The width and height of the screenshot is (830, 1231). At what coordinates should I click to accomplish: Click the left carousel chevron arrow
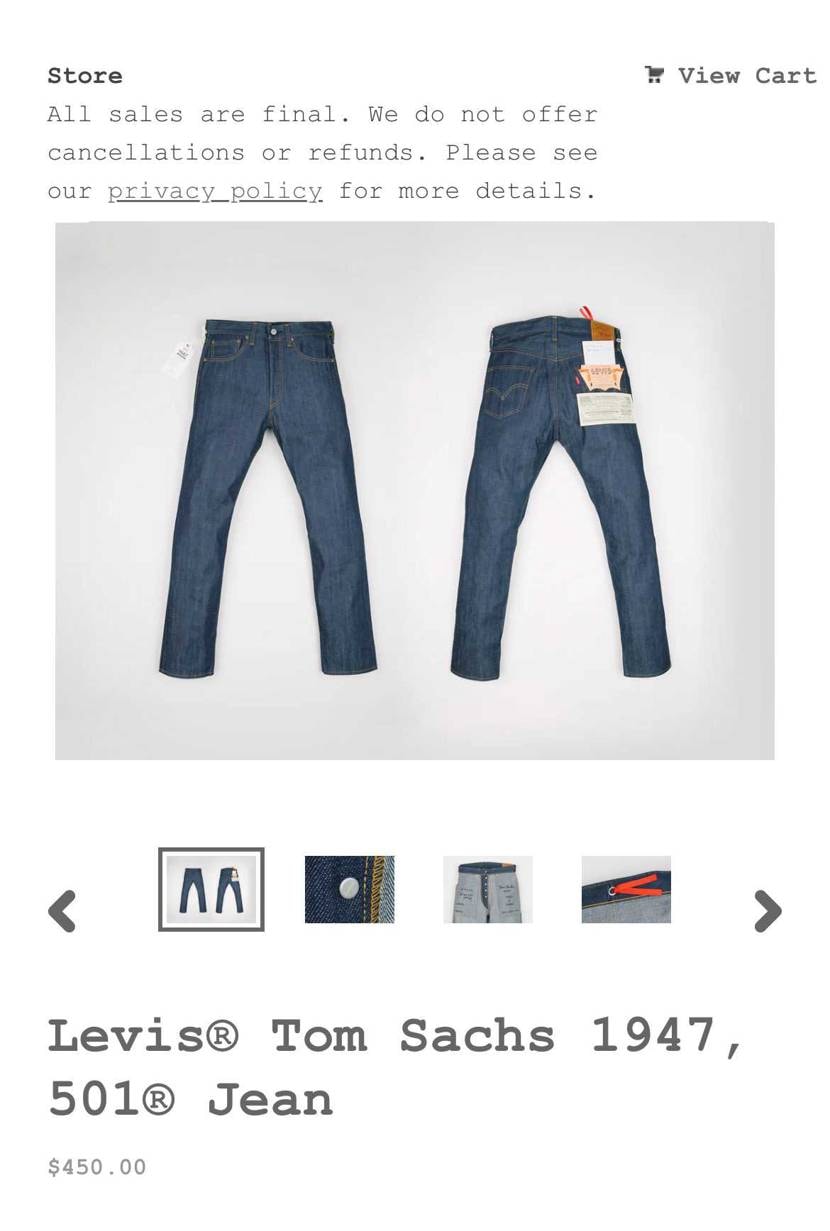pos(62,912)
